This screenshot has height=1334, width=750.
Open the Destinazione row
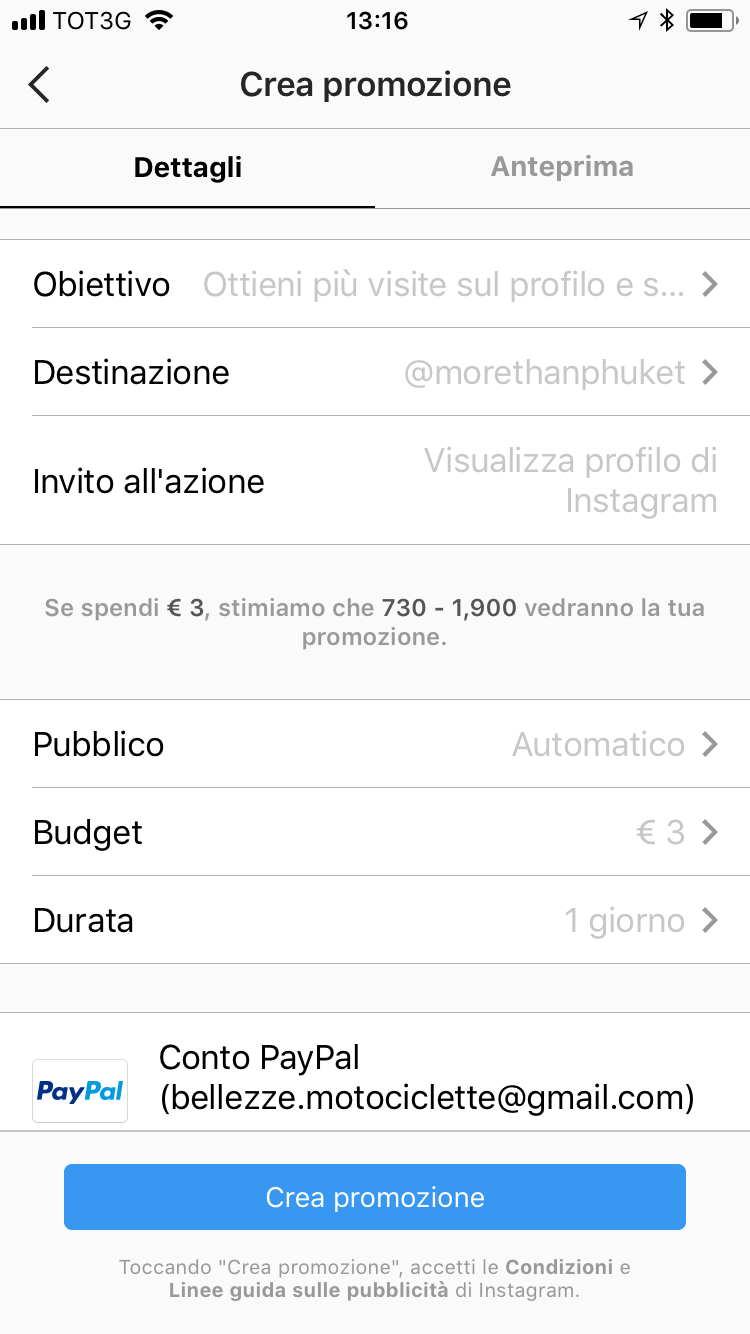point(375,373)
